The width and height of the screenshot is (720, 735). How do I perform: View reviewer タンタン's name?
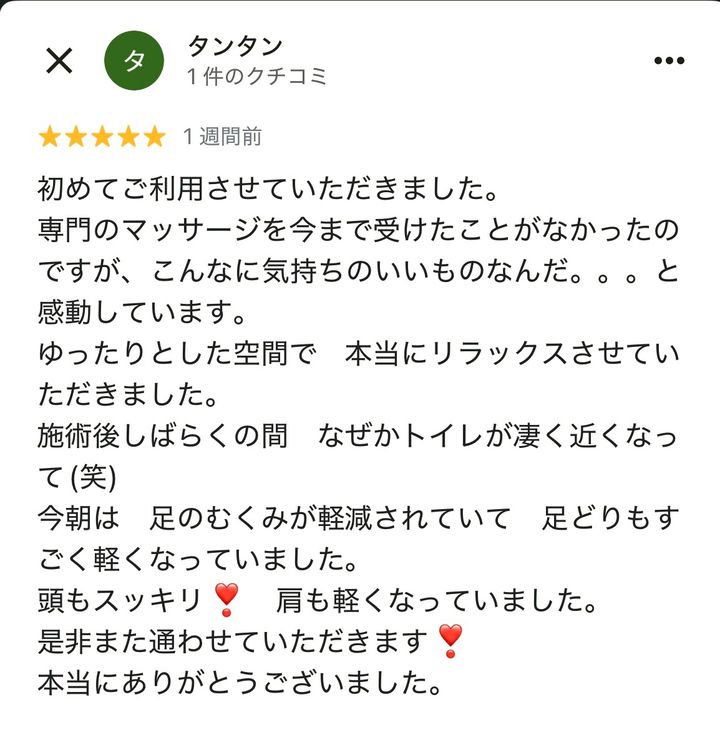(235, 46)
